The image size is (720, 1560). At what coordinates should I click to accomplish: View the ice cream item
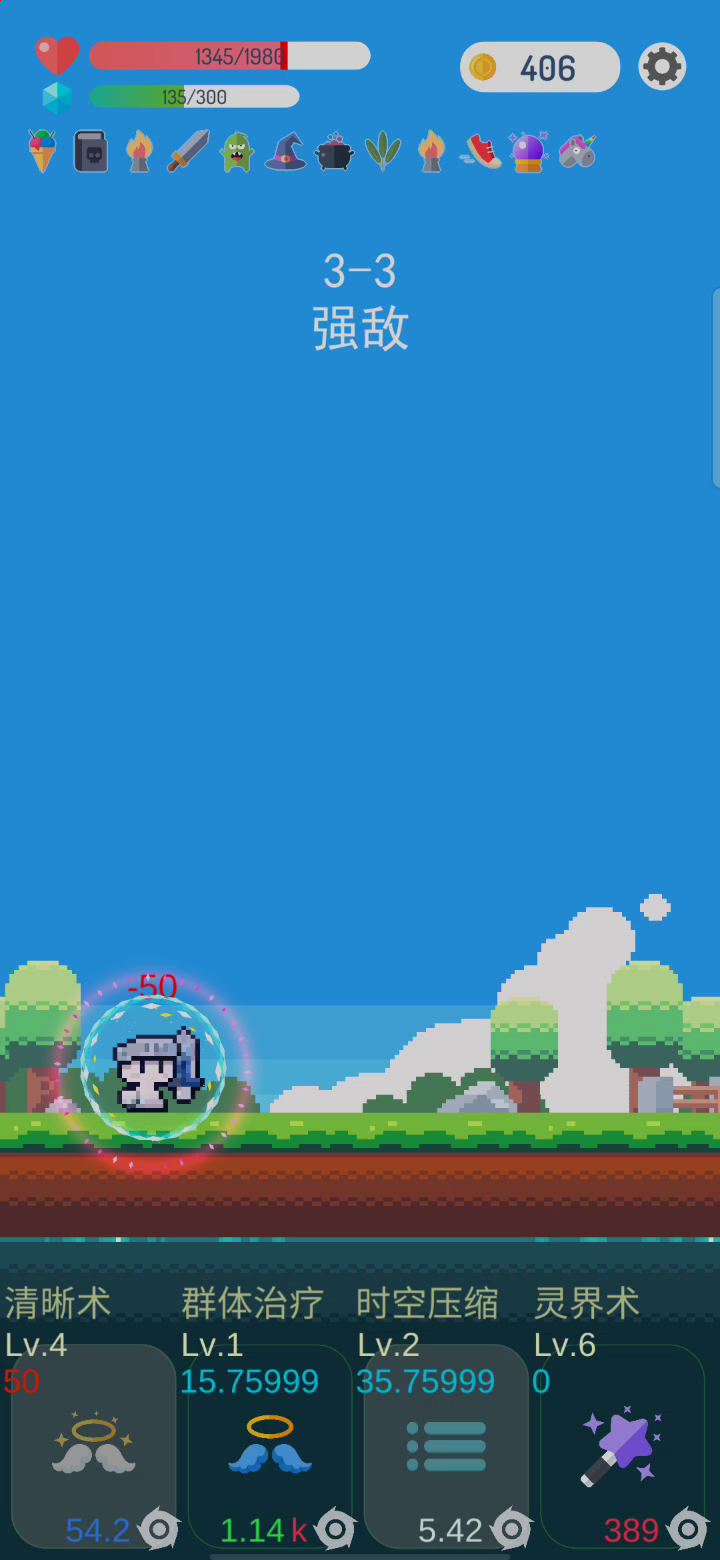tap(42, 152)
